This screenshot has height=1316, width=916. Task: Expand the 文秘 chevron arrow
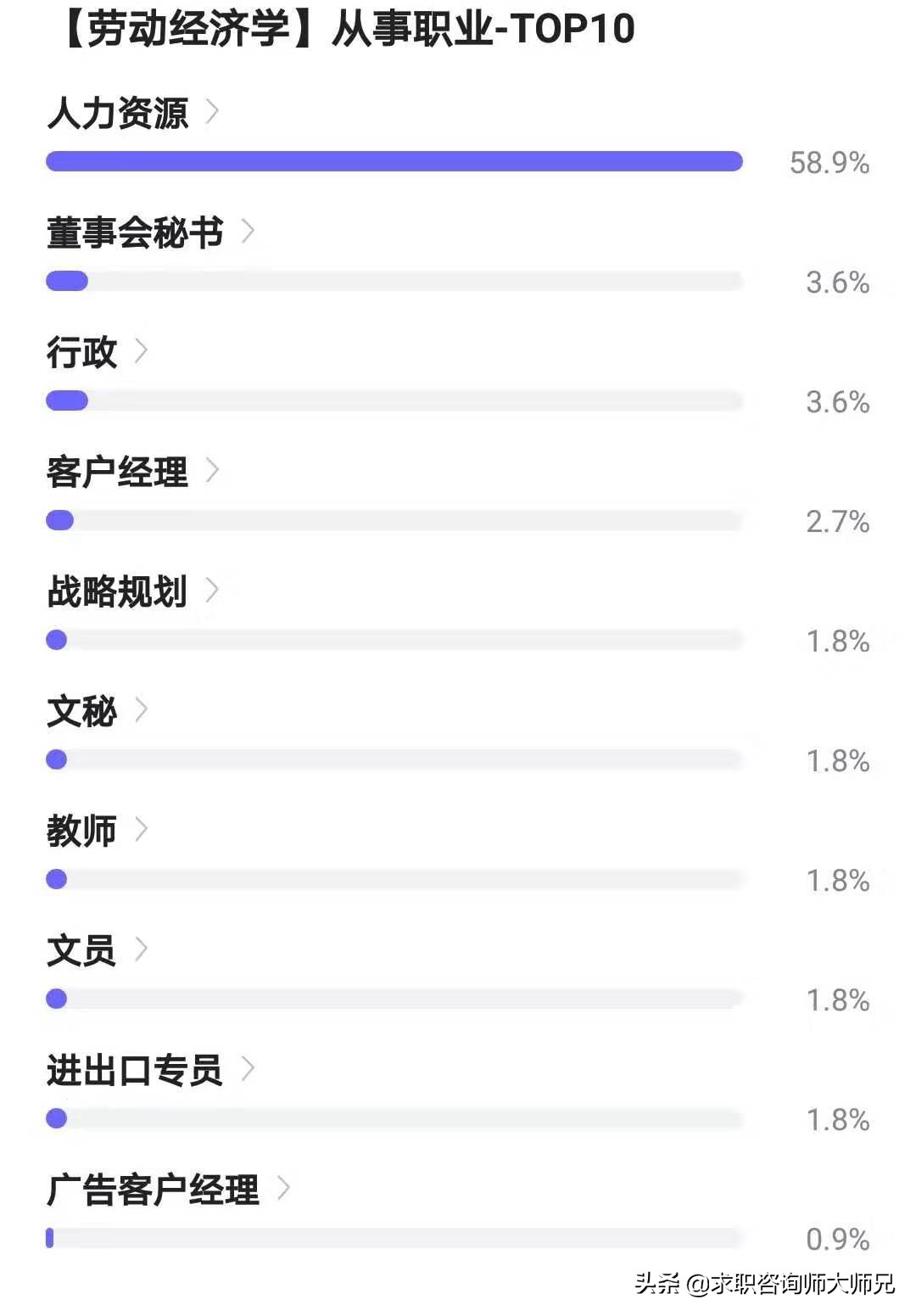pyautogui.click(x=143, y=708)
